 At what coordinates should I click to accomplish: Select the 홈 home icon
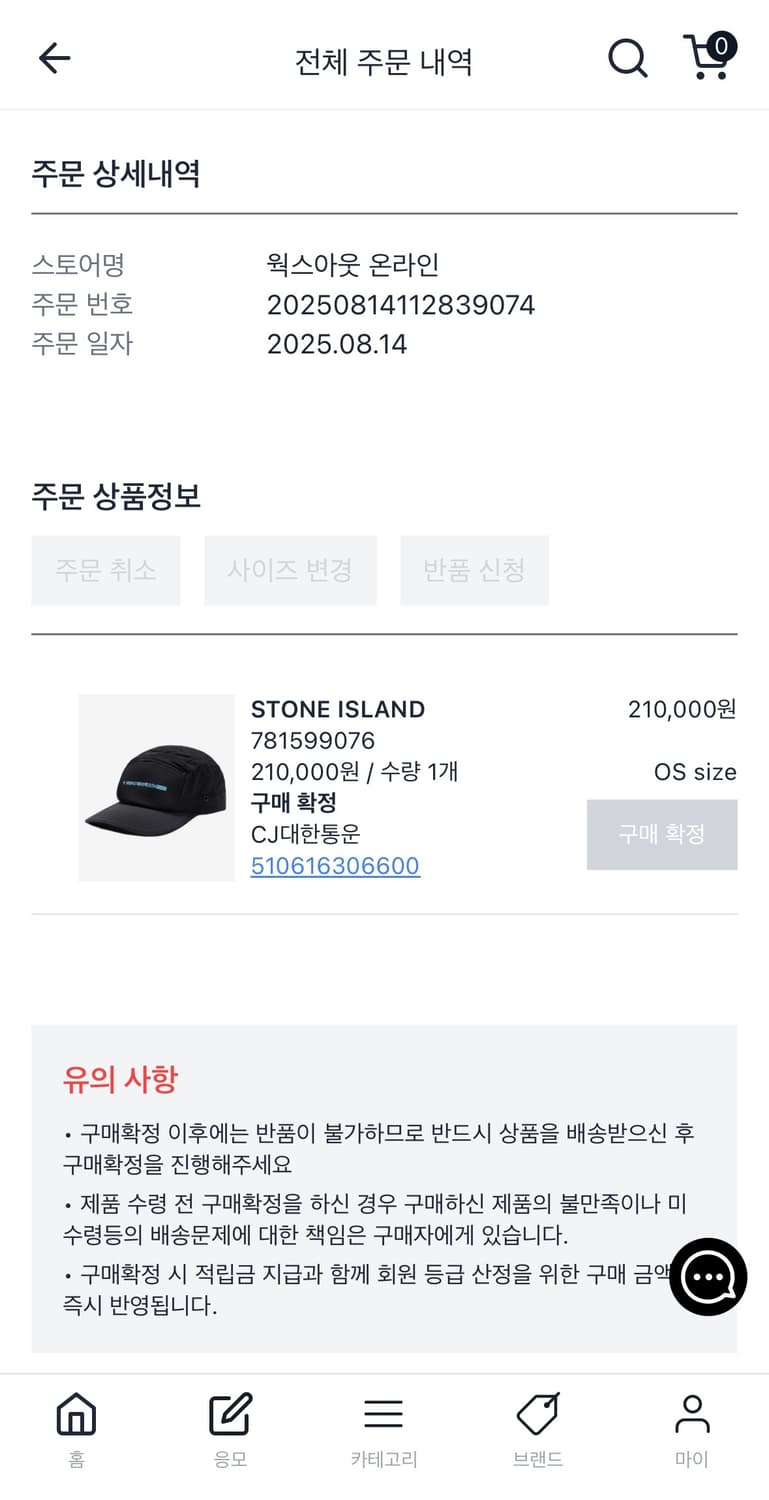tap(75, 1414)
